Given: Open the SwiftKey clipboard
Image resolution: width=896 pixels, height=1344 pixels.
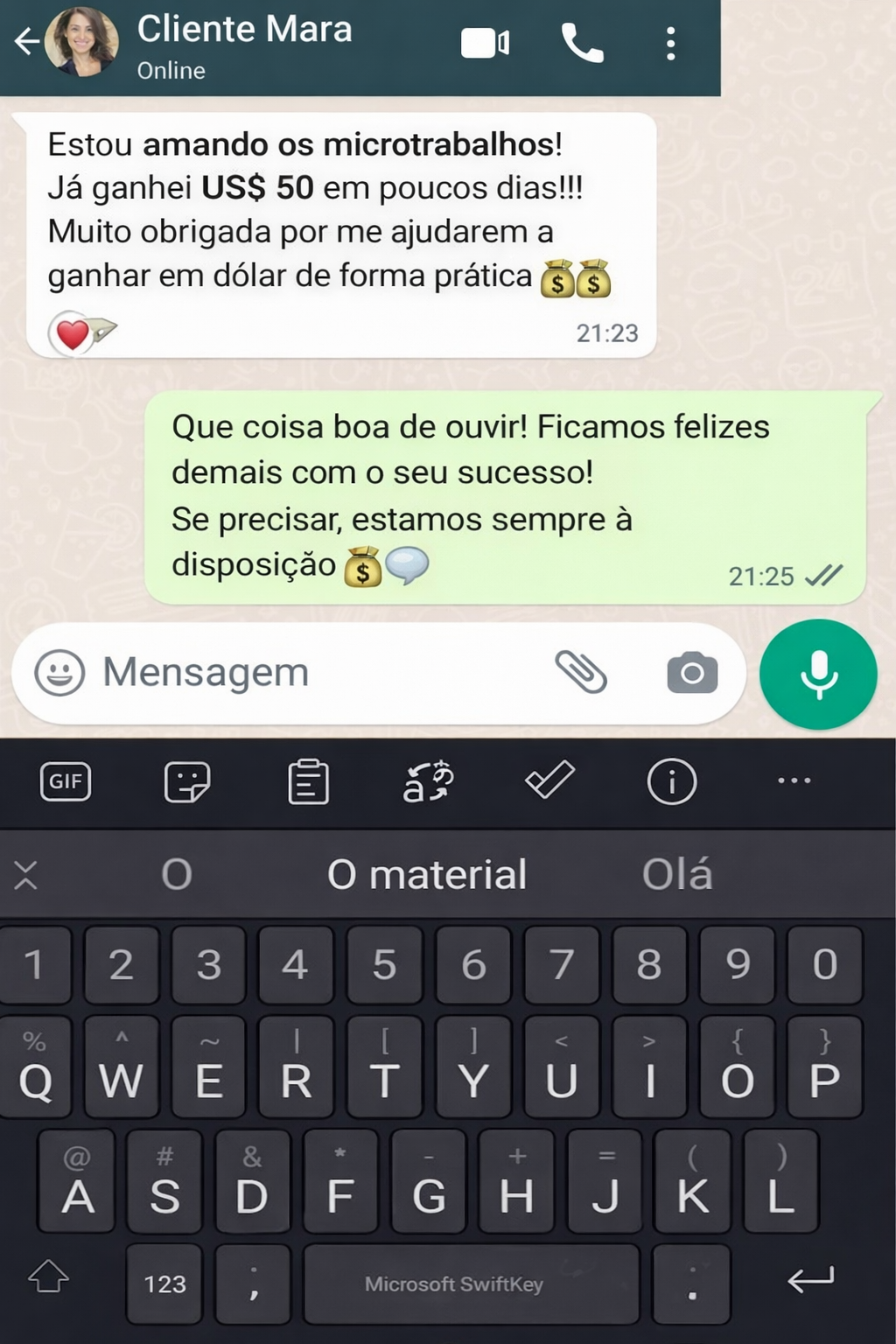Looking at the screenshot, I should point(308,781).
